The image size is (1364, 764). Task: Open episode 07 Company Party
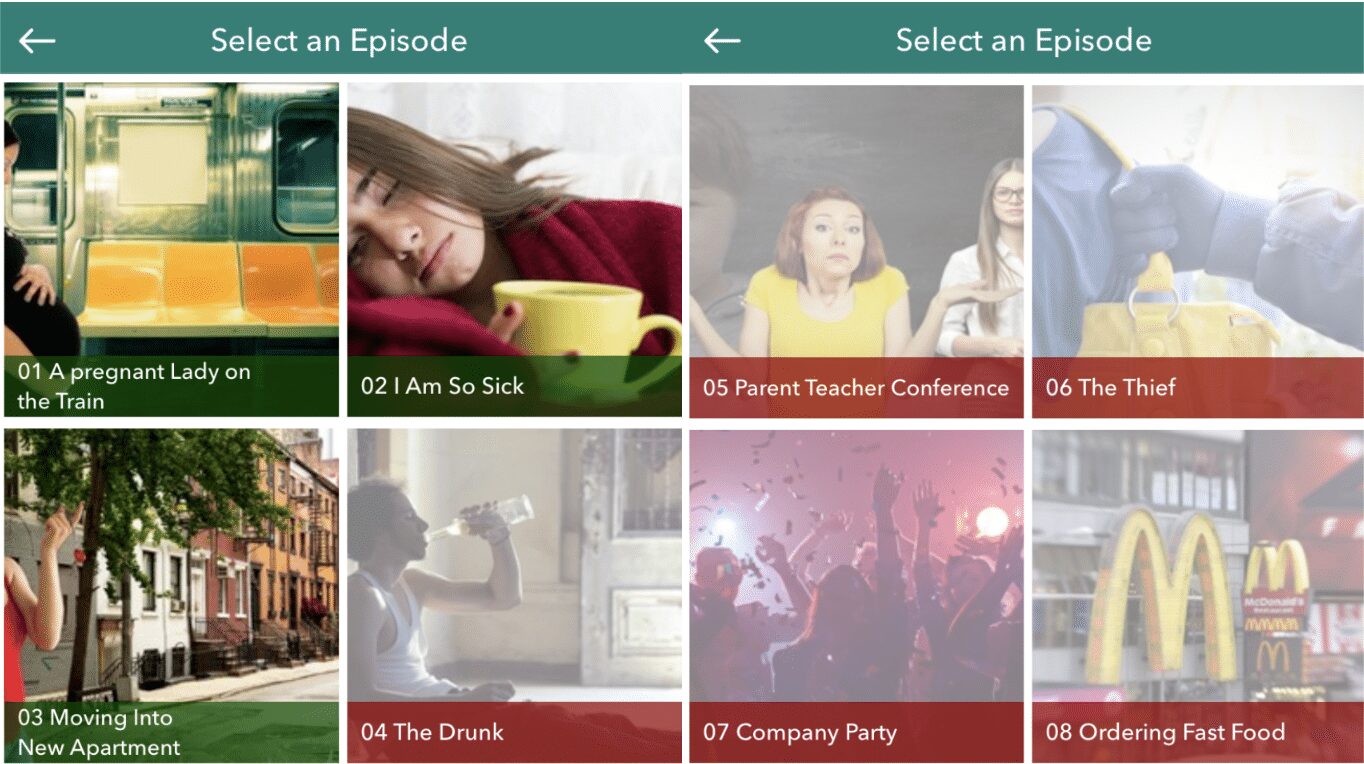856,596
